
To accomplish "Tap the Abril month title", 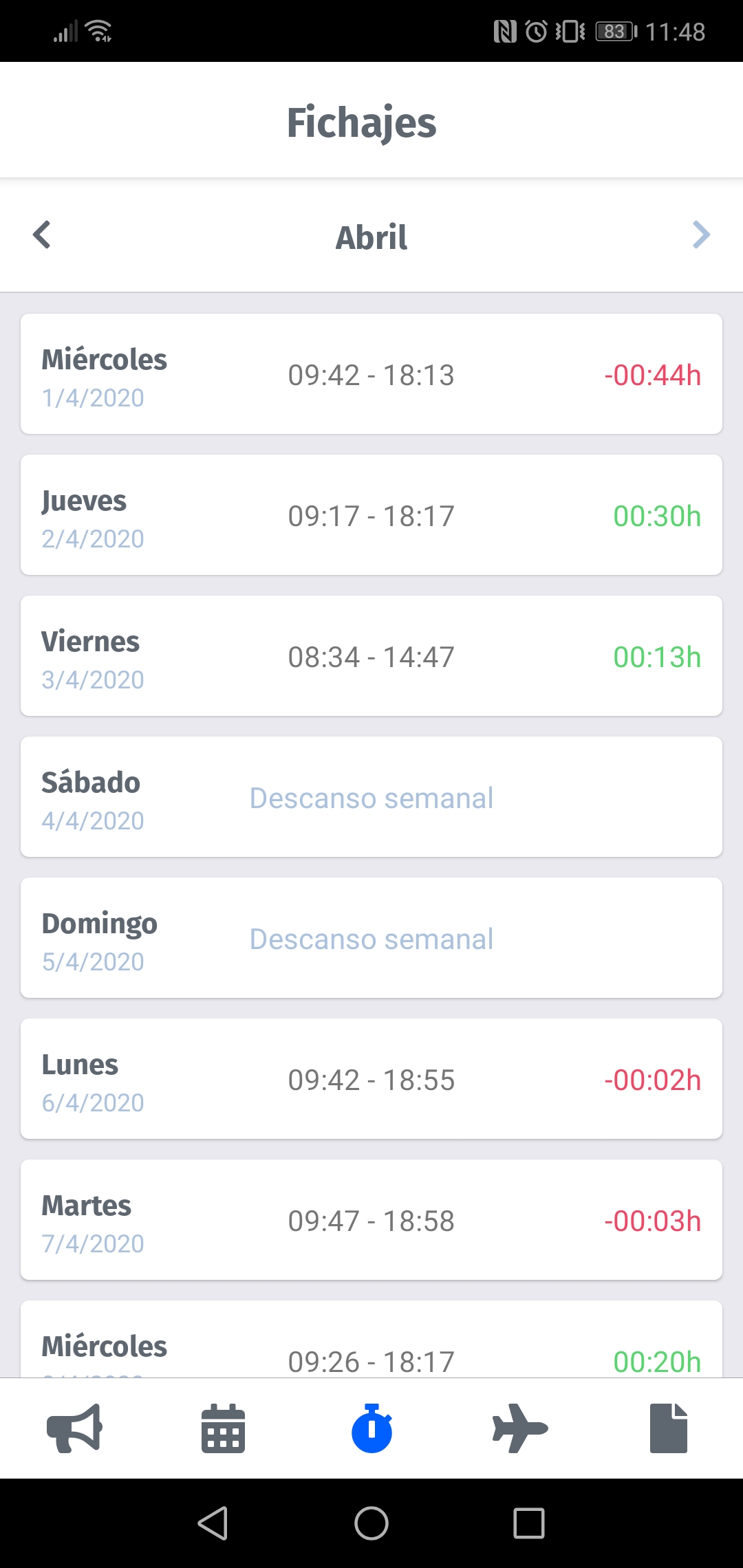I will [x=371, y=237].
